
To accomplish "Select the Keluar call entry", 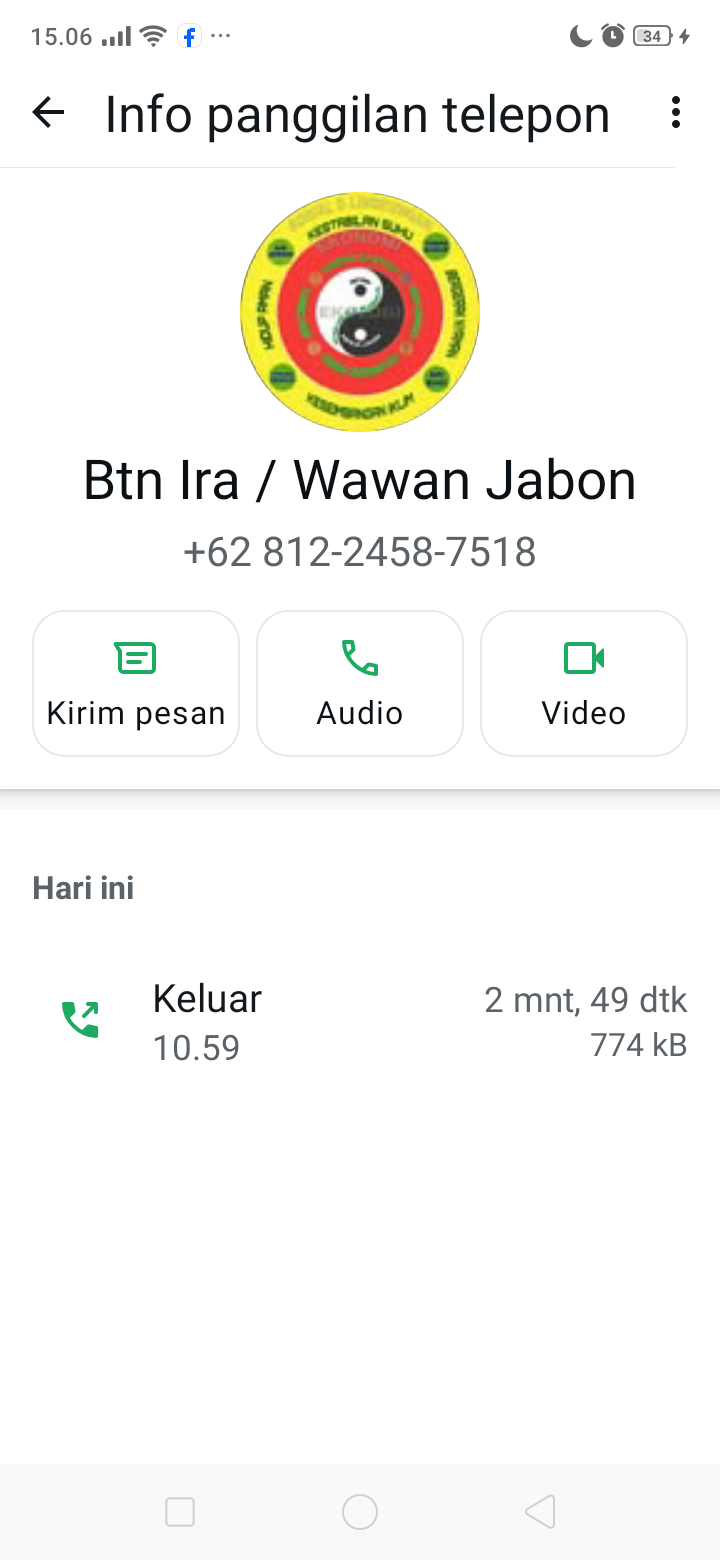I will coord(207,997).
